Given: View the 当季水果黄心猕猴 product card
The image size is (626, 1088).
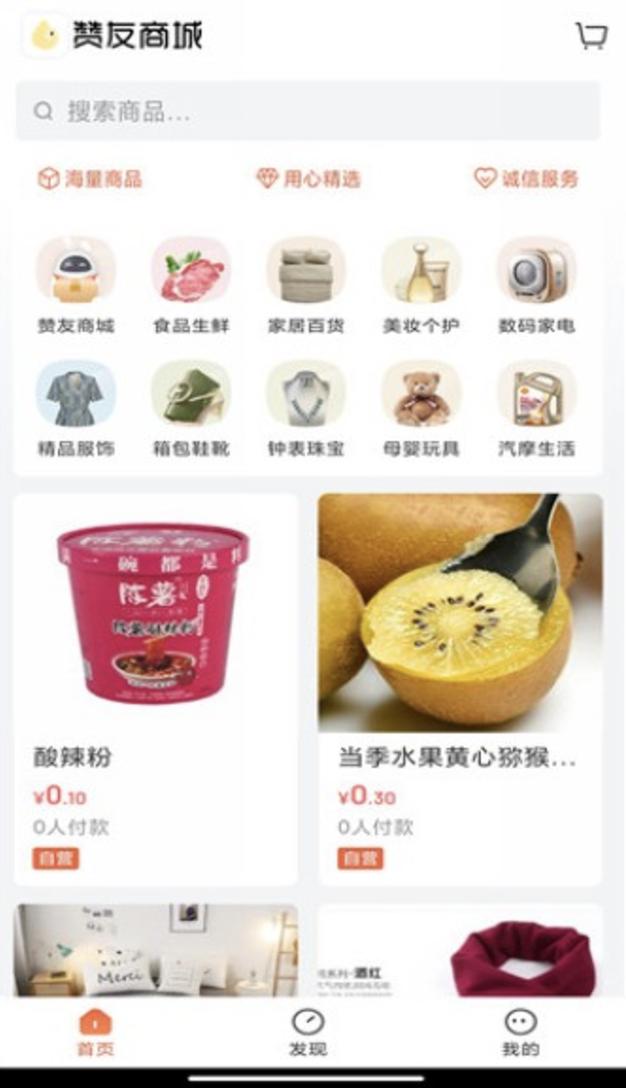Looking at the screenshot, I should click(x=460, y=688).
